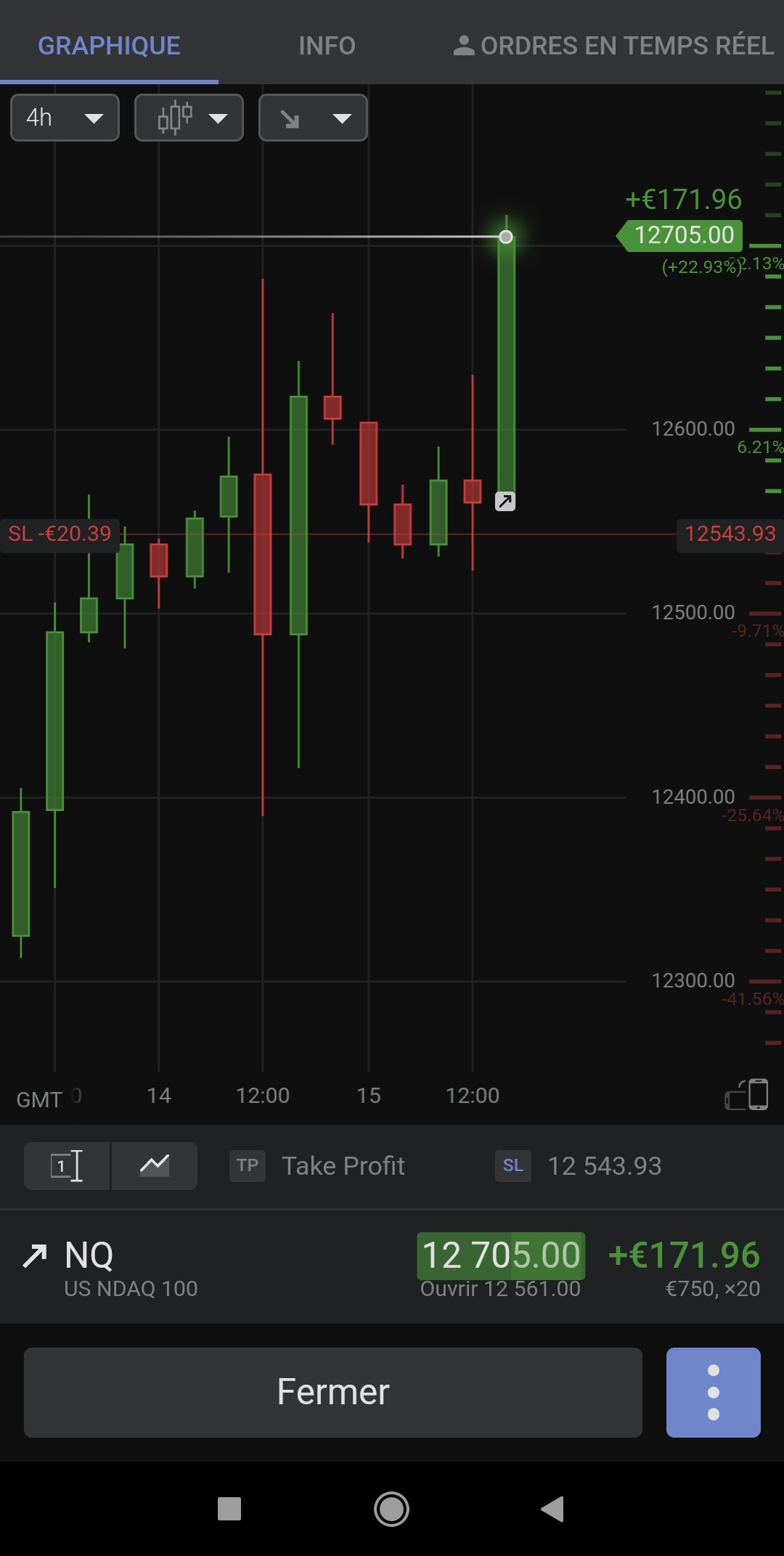Go back using system navigation

[x=552, y=1509]
